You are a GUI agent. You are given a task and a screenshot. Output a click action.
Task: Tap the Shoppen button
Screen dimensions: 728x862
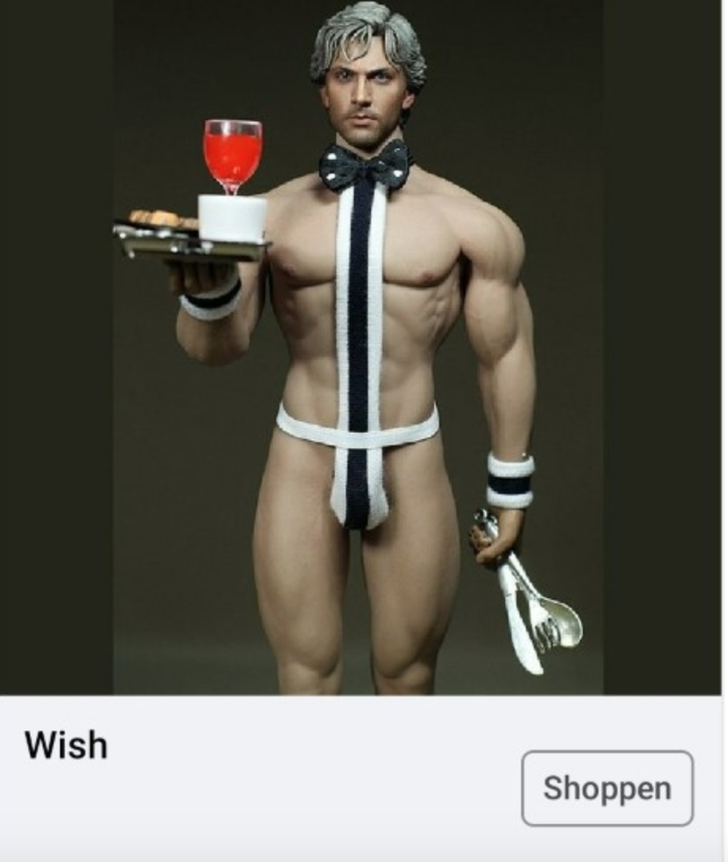[x=607, y=788]
